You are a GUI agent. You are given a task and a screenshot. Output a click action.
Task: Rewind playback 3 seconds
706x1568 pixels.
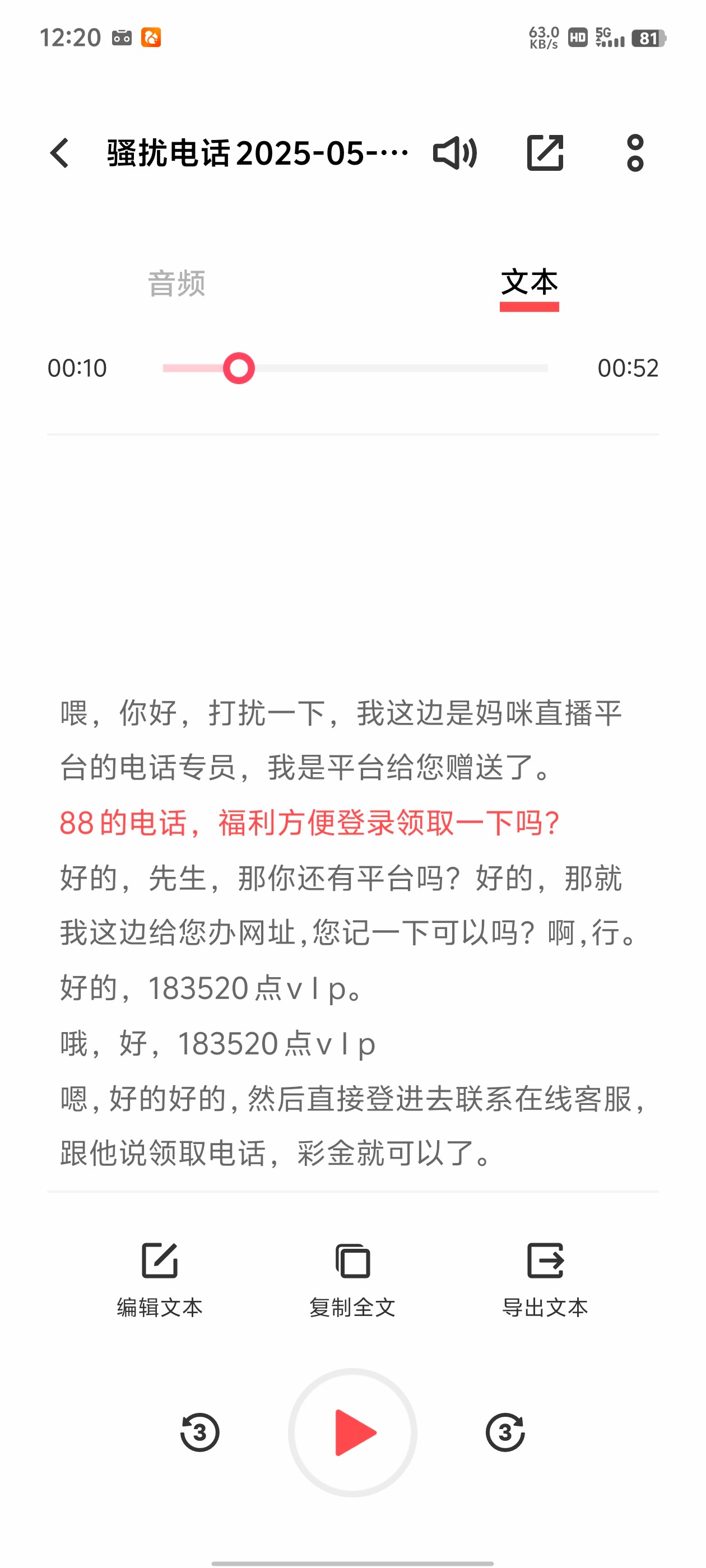(x=200, y=1432)
